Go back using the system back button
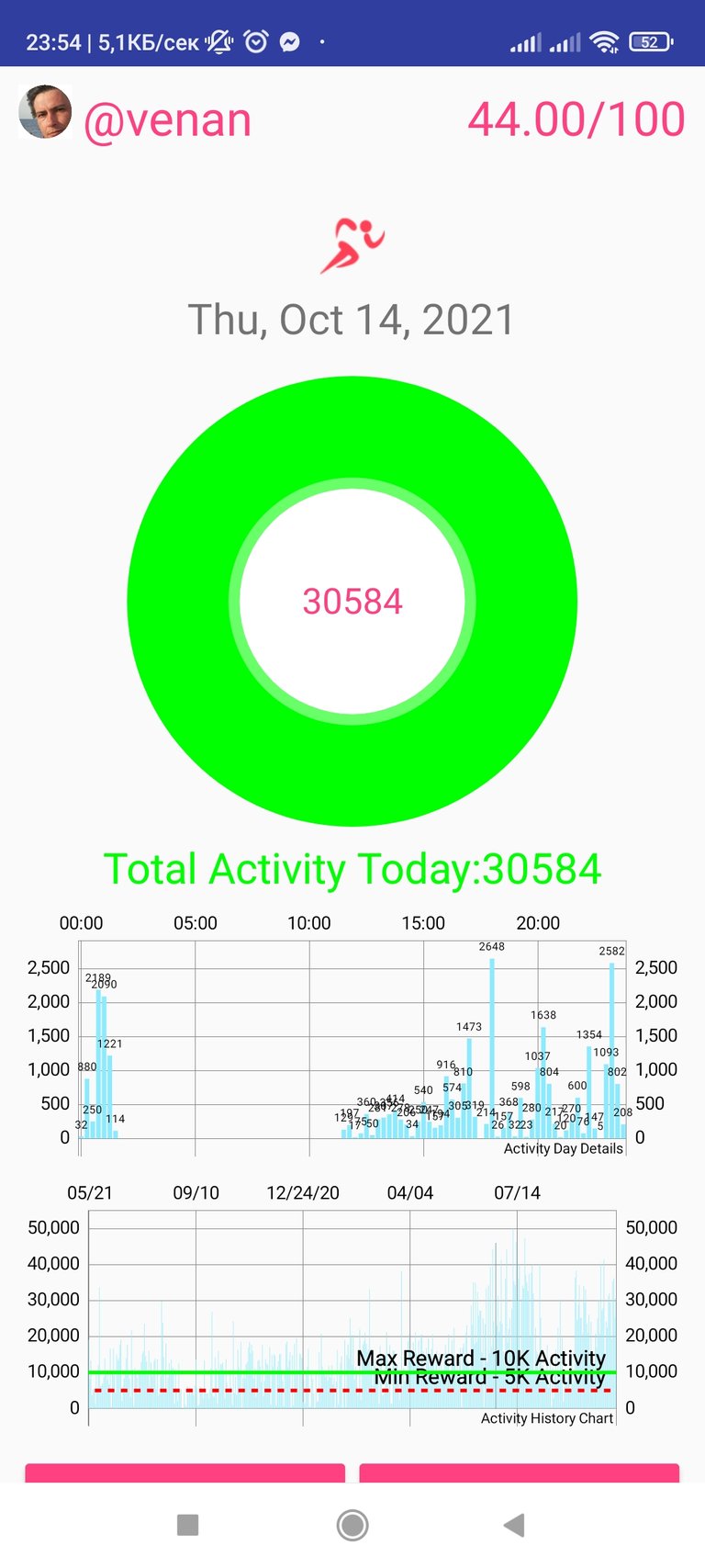This screenshot has width=705, height=1568. 514,1526
